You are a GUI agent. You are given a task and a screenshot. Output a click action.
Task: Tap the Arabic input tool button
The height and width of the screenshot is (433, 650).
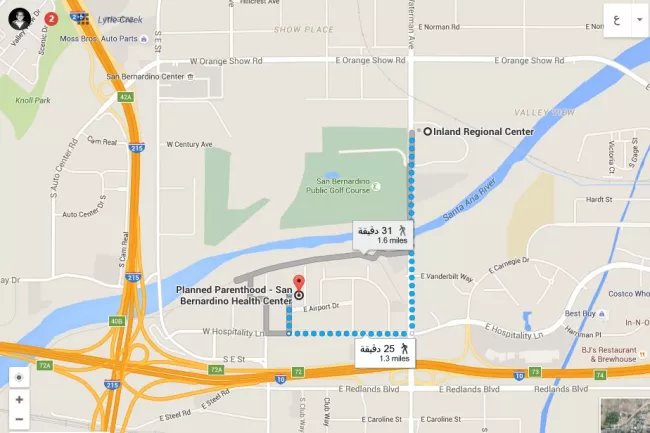(x=616, y=19)
